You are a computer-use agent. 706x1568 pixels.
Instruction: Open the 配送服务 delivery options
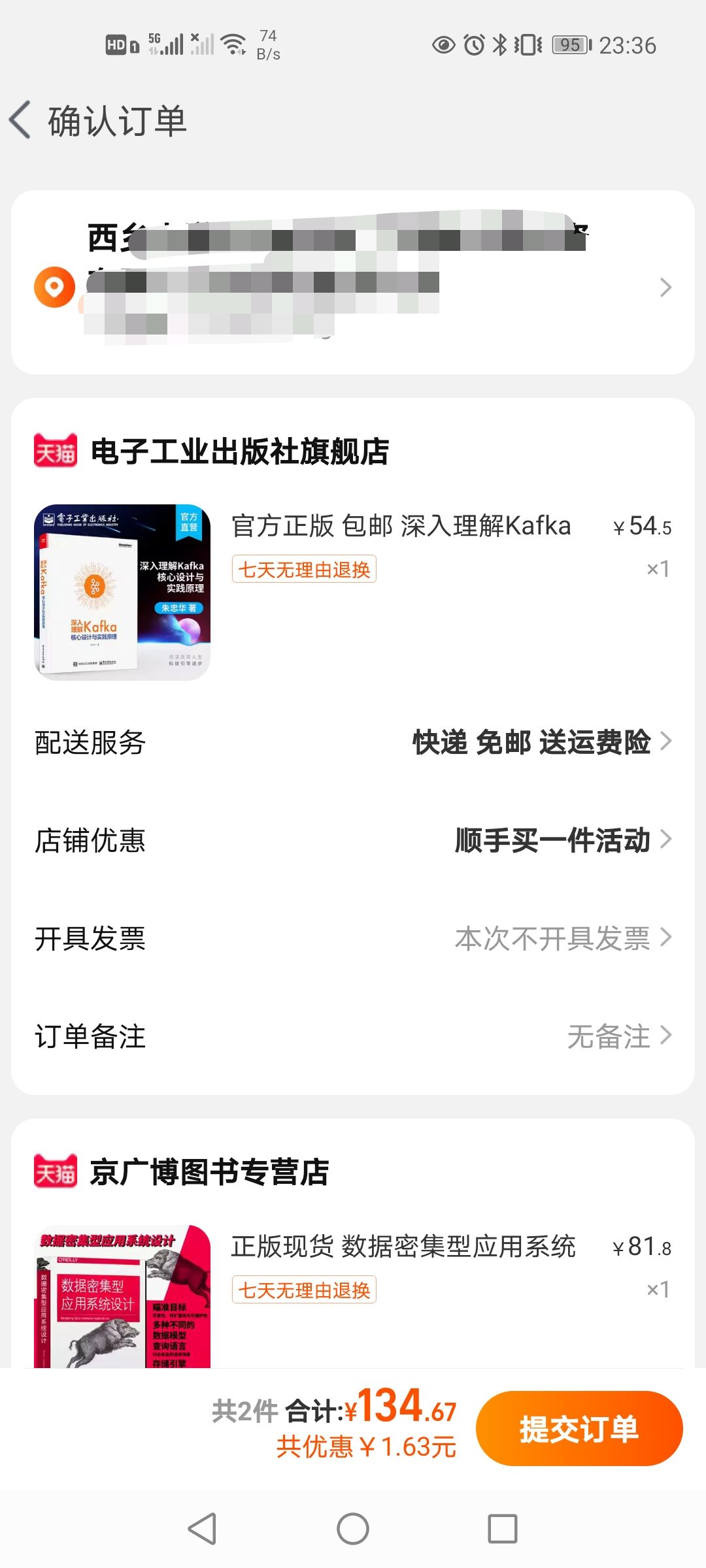click(353, 742)
